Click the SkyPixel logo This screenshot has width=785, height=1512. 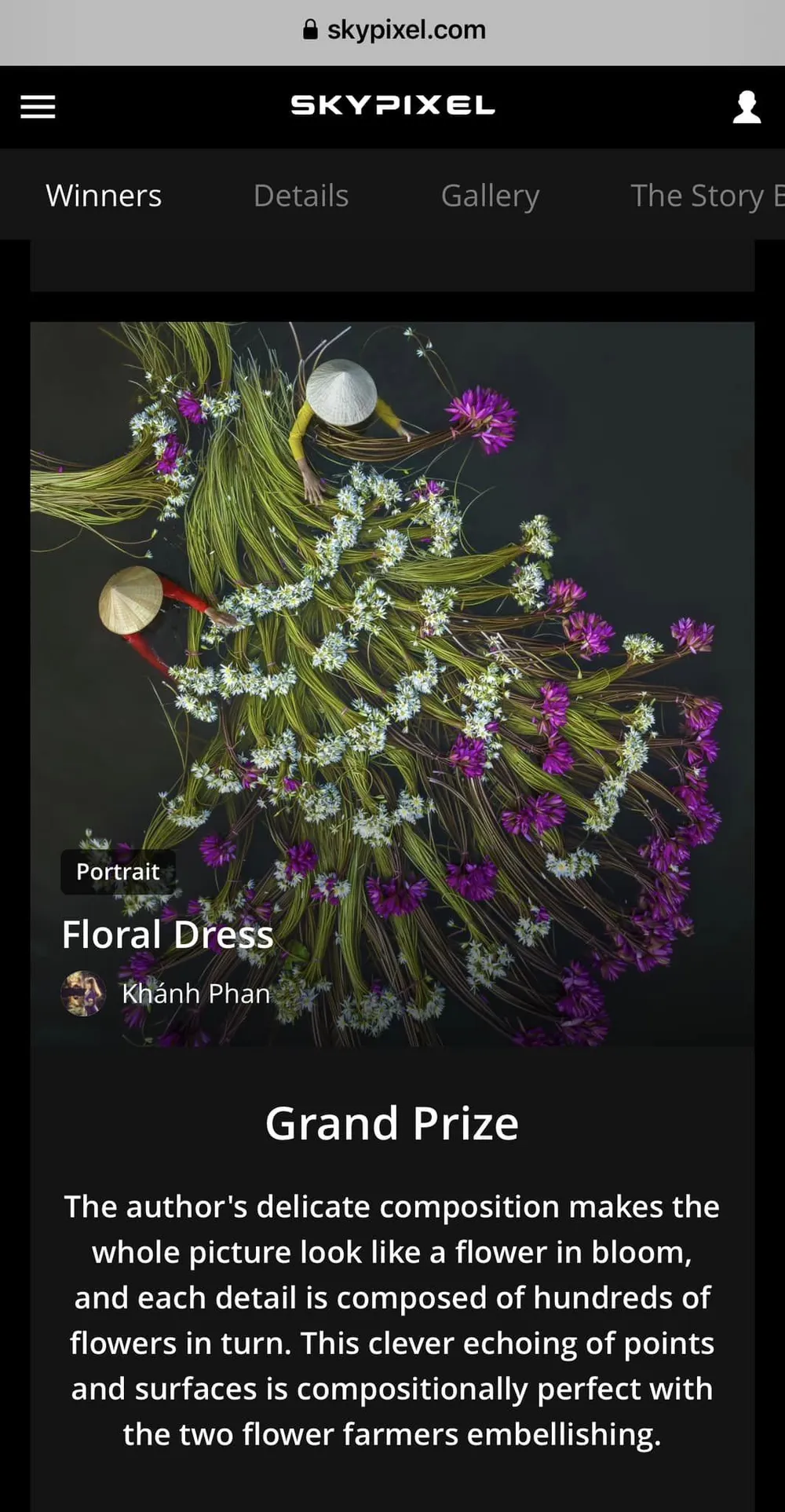[392, 104]
